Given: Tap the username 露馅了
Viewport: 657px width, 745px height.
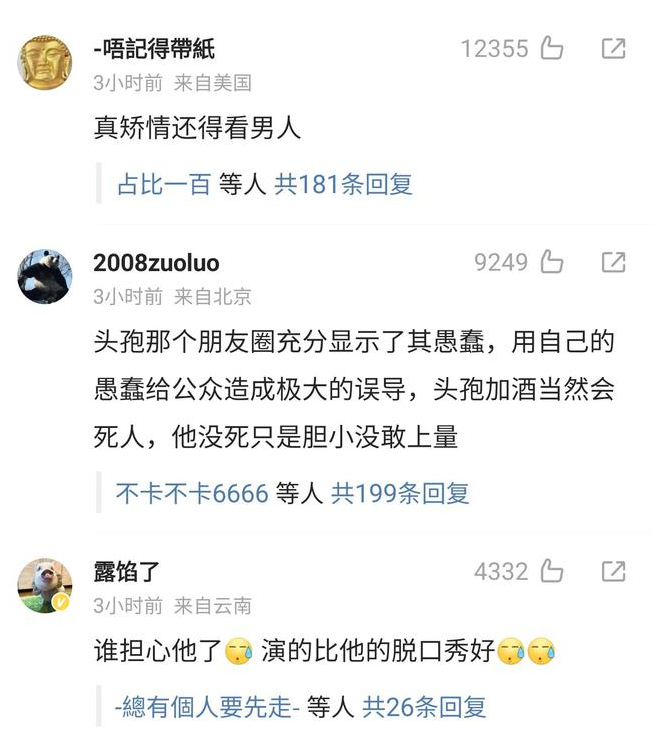Looking at the screenshot, I should (127, 572).
